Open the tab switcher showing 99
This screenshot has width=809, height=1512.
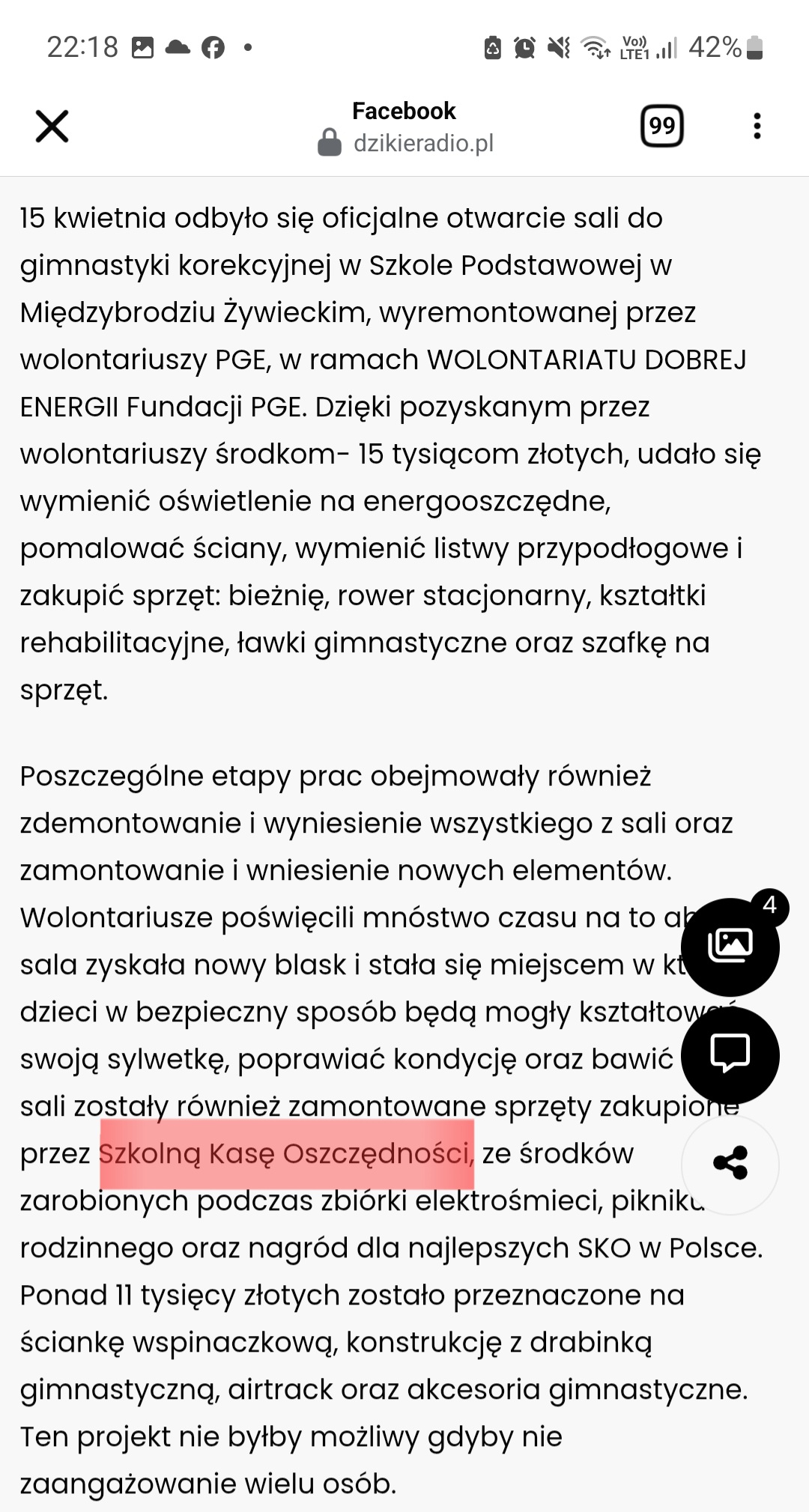(x=661, y=126)
